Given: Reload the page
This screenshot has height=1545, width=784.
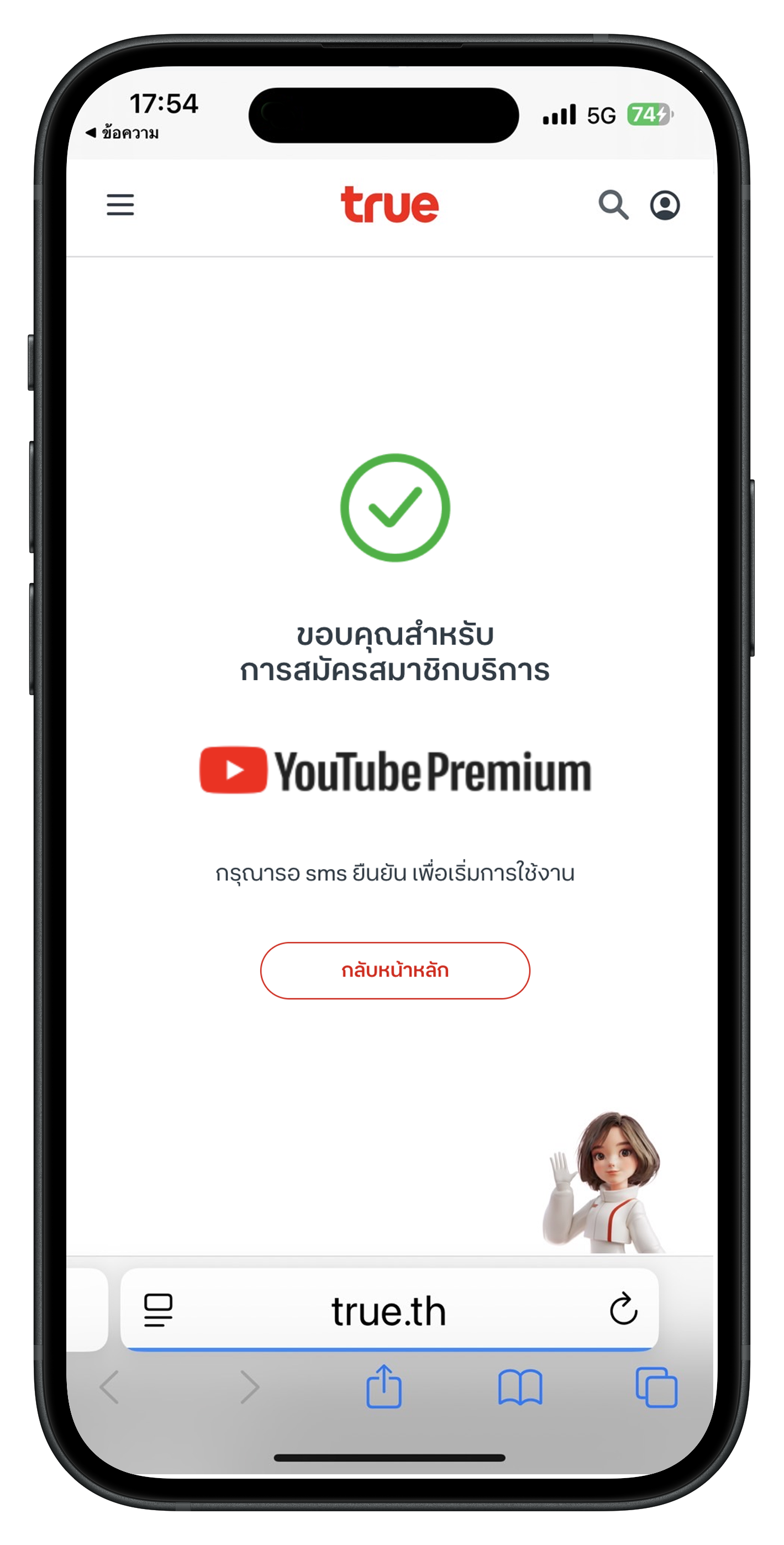Looking at the screenshot, I should pos(623,1309).
